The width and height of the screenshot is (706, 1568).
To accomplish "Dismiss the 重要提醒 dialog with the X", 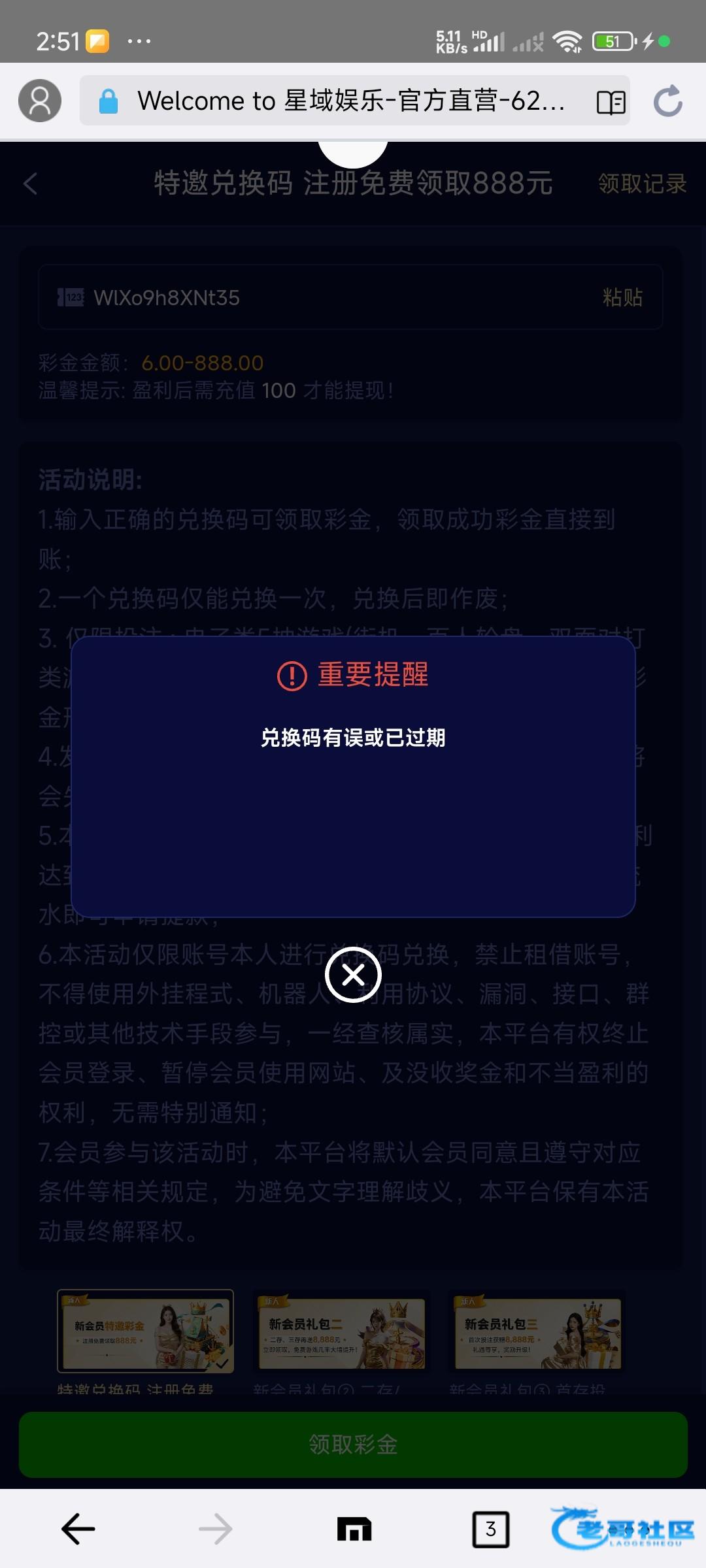I will (353, 975).
